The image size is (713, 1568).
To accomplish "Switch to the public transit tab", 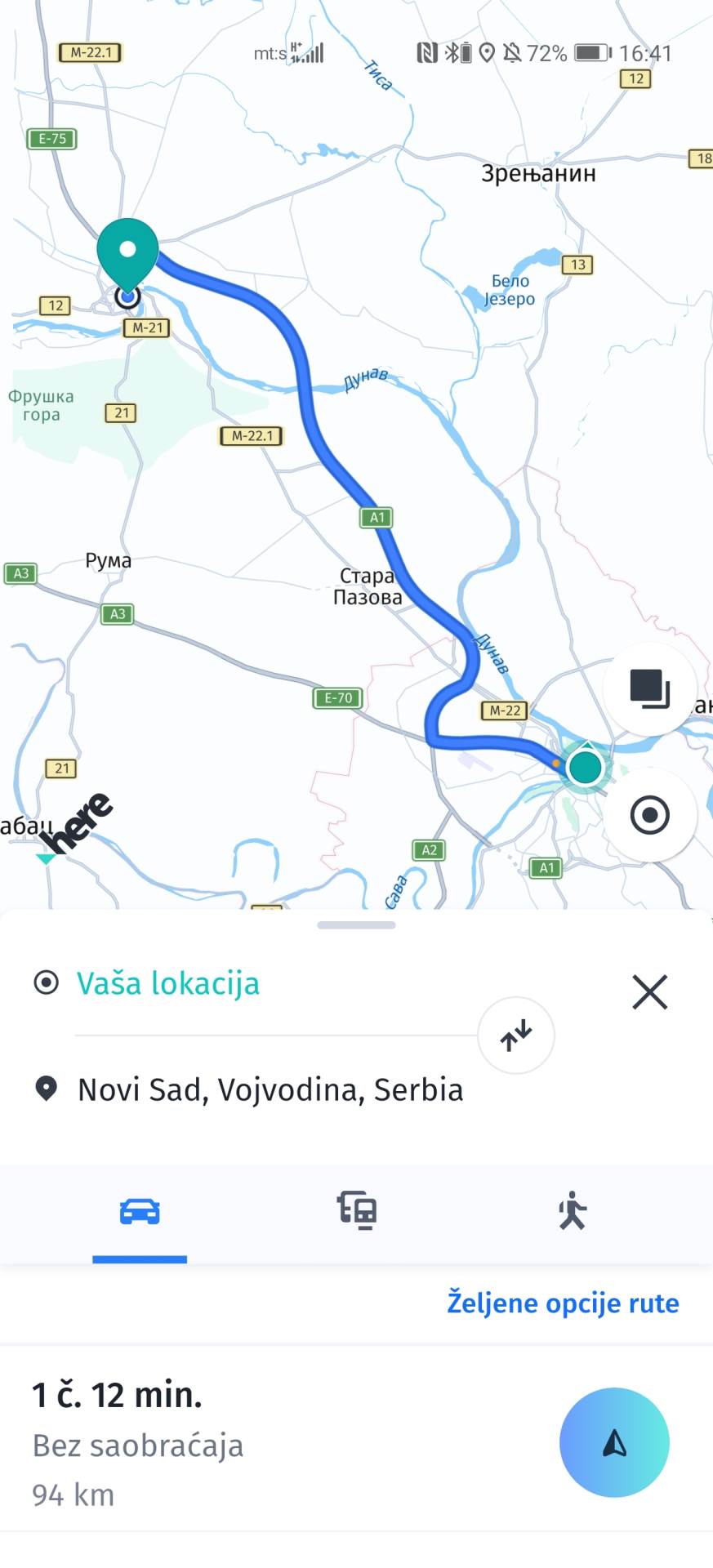I will 354,1212.
